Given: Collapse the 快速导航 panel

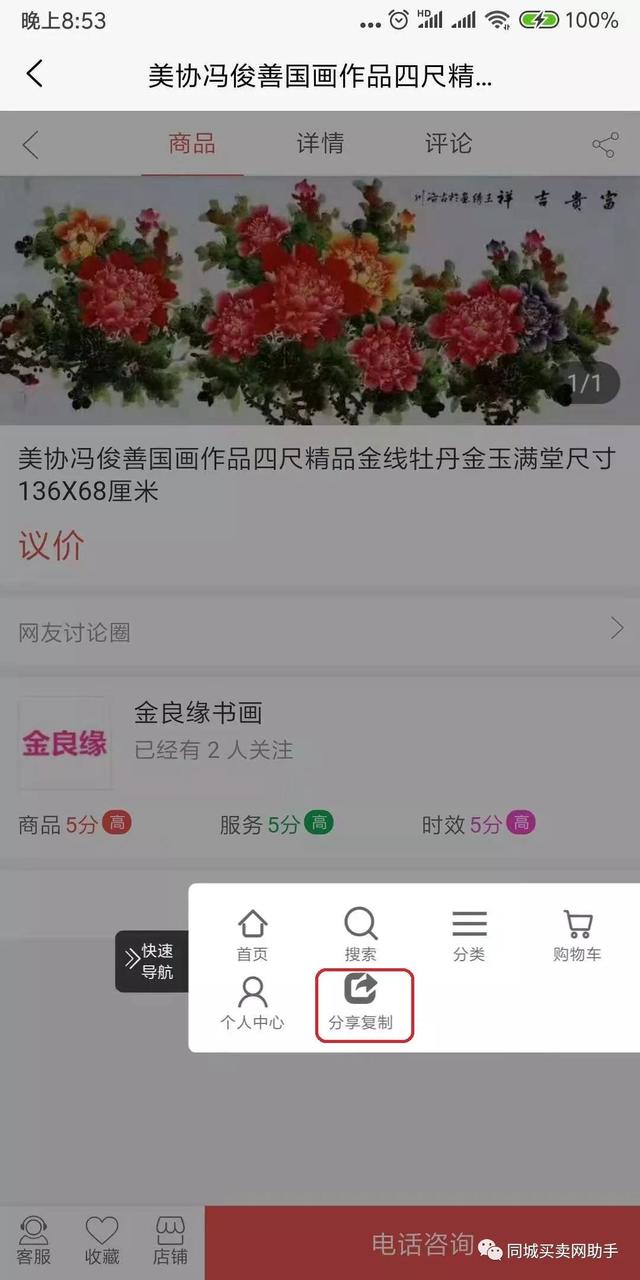Looking at the screenshot, I should click(152, 961).
